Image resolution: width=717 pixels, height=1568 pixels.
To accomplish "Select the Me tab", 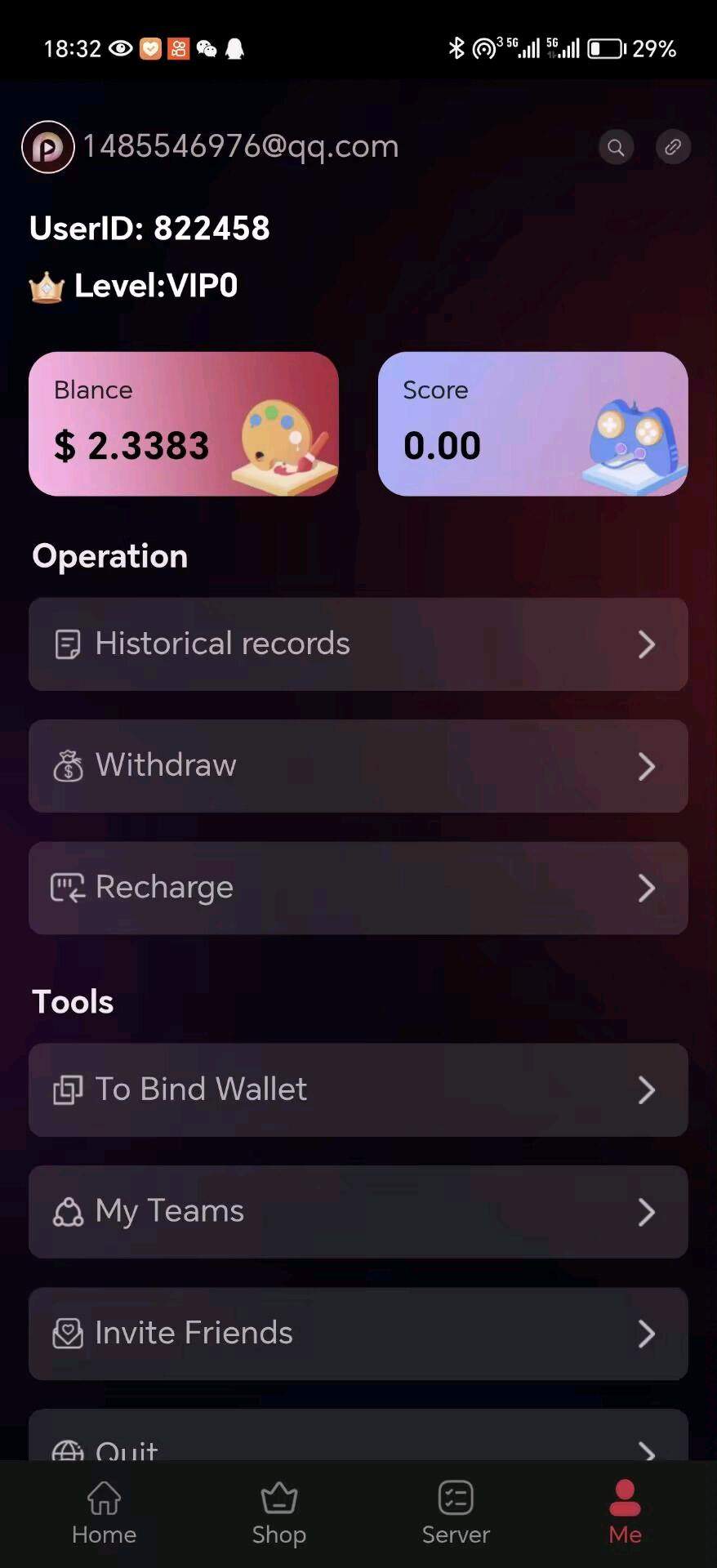I will click(x=625, y=1513).
